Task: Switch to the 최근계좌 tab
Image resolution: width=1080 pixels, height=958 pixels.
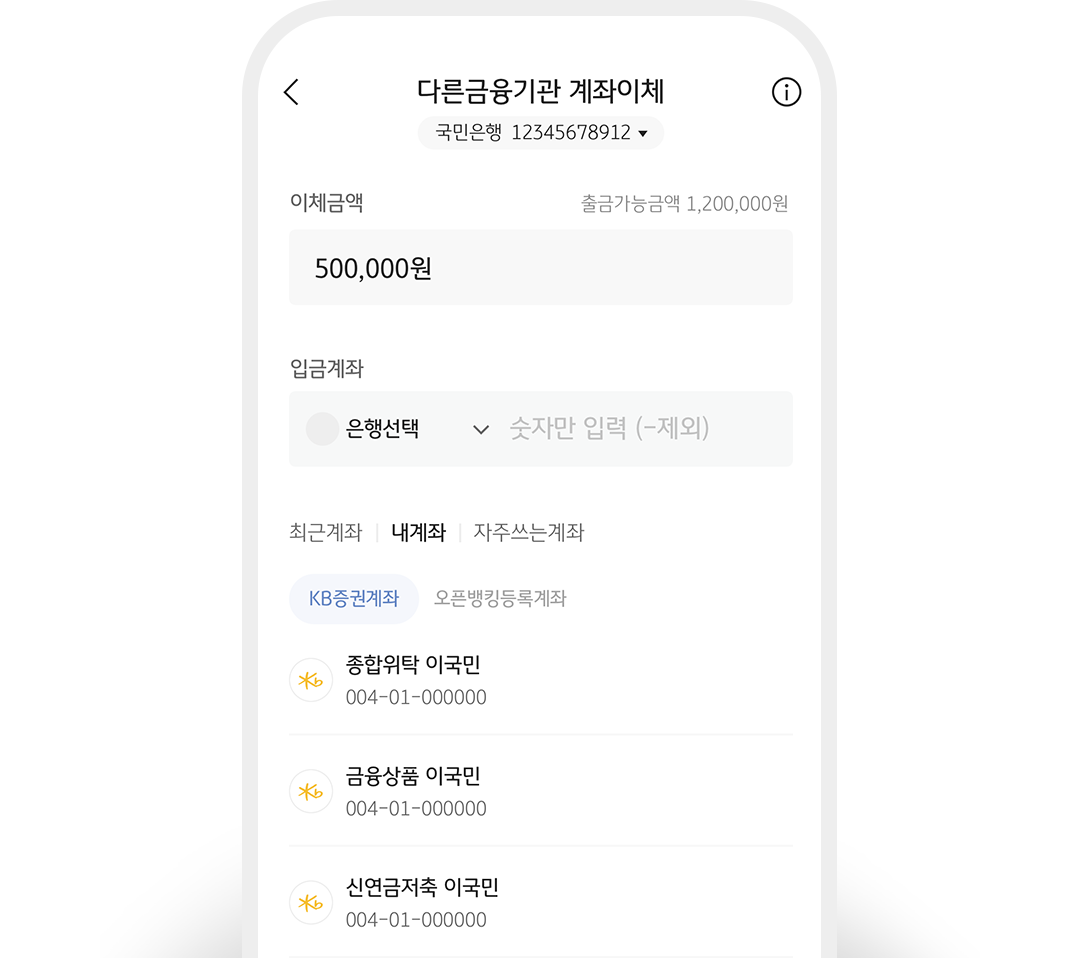Action: pyautogui.click(x=325, y=532)
